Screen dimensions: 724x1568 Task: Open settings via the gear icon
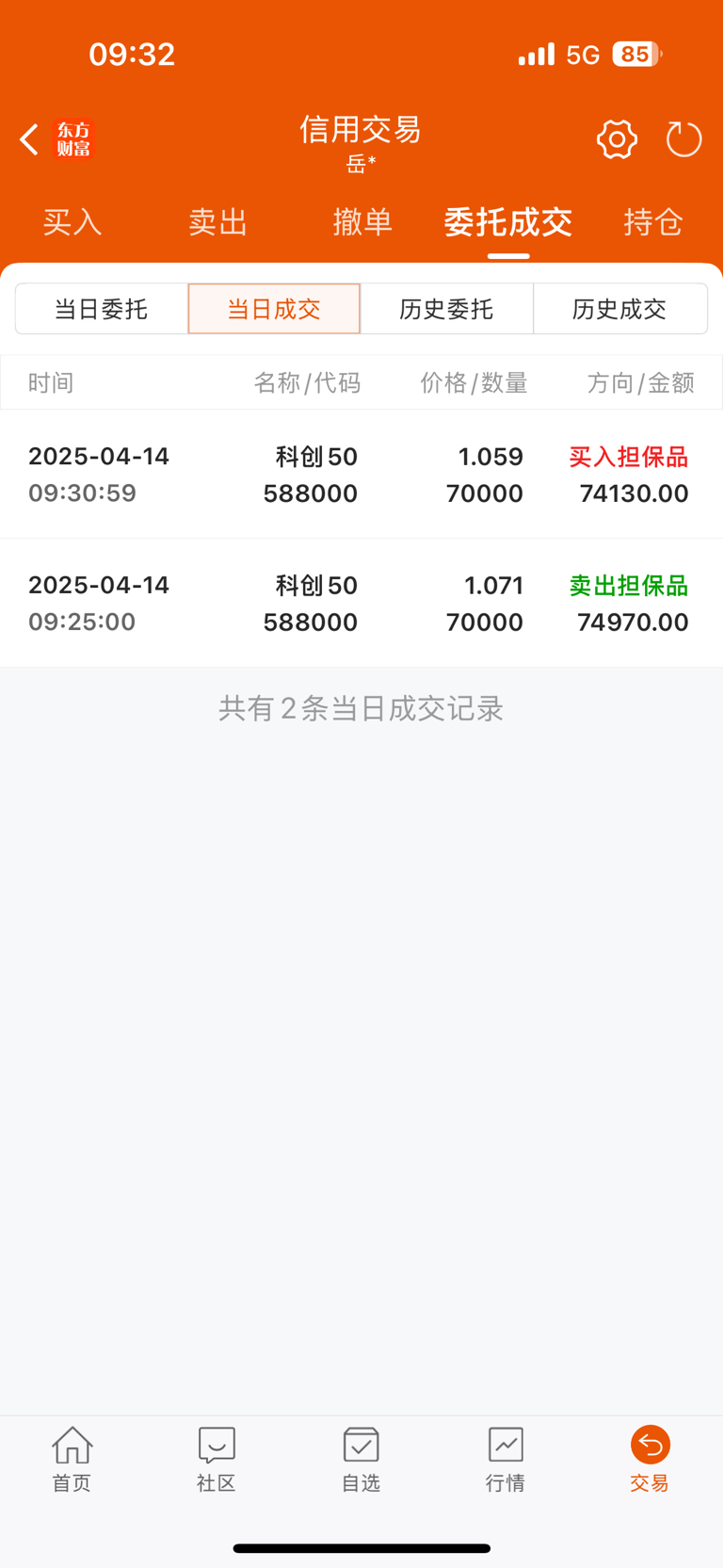click(x=617, y=138)
